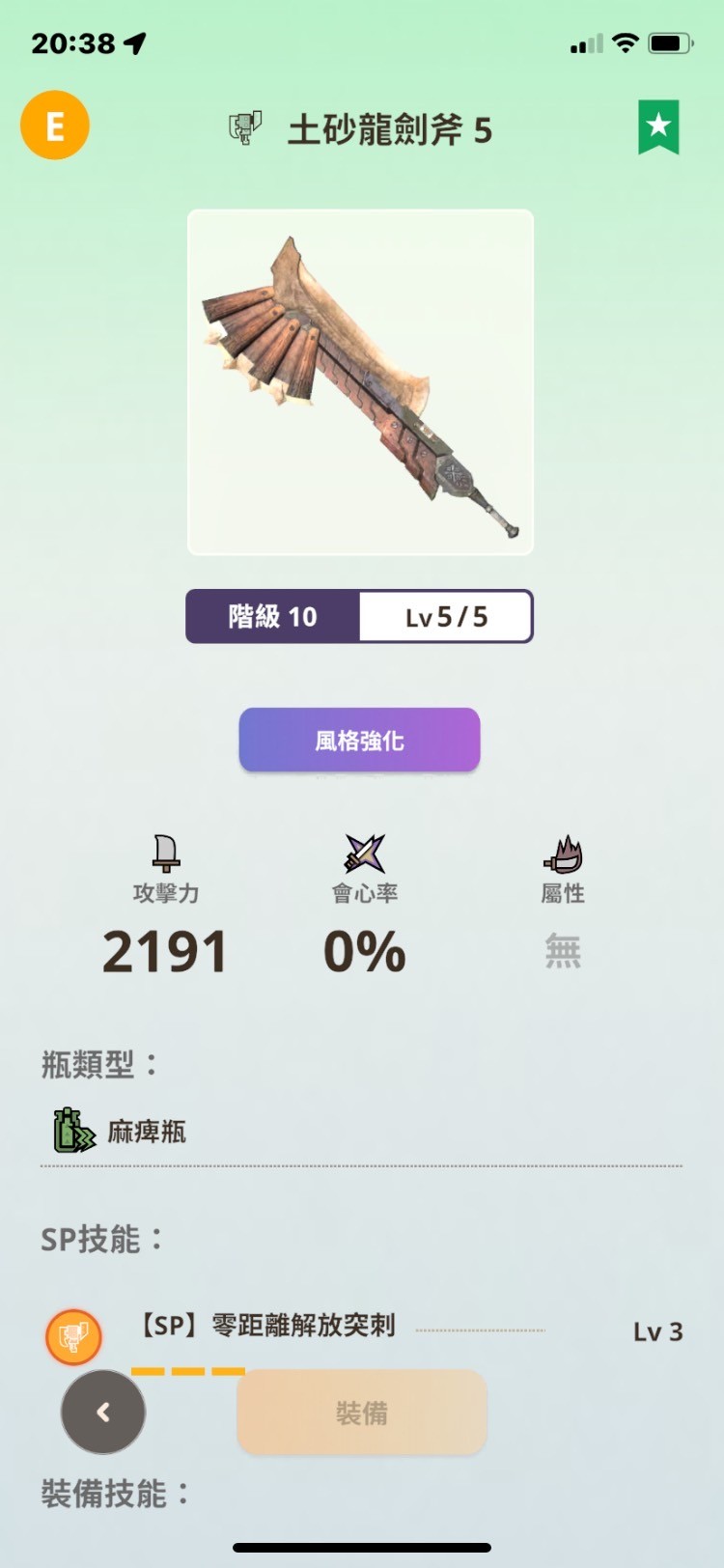Select the 攻擊力 sword icon
This screenshot has height=1568, width=724.
pos(165,855)
